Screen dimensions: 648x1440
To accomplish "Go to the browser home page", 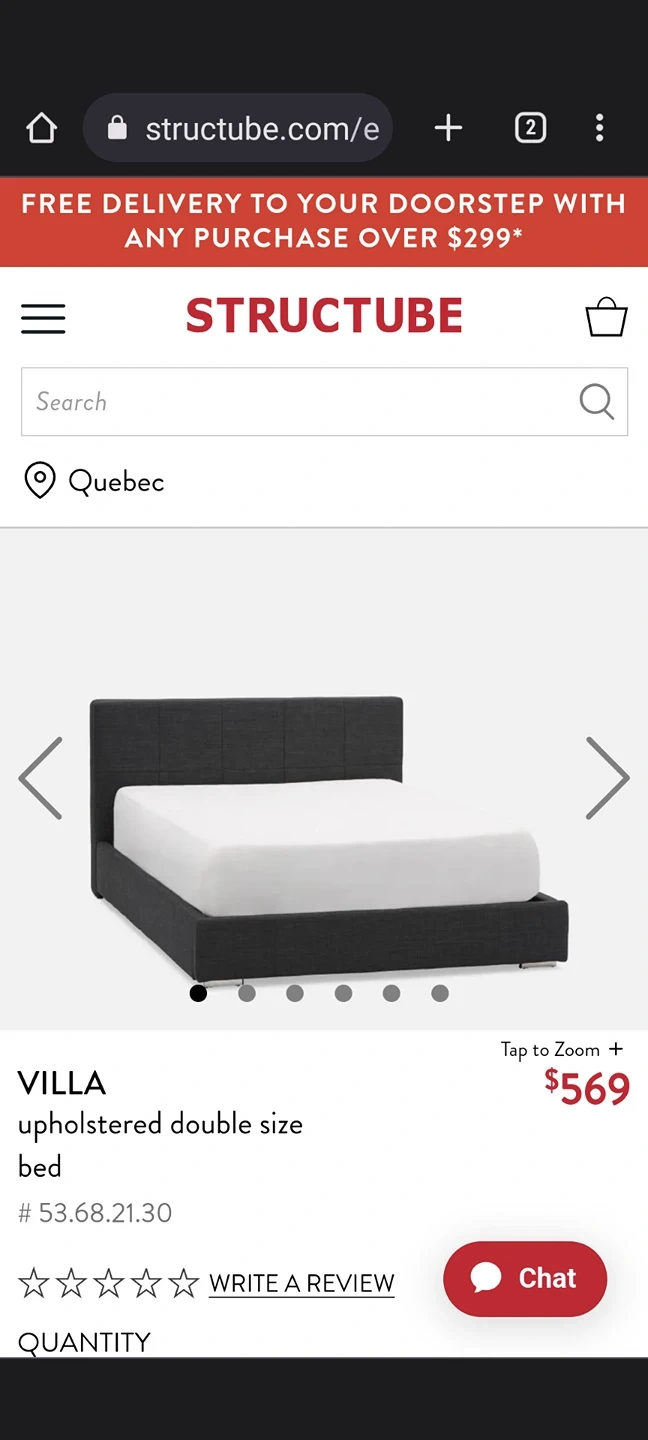I will click(42, 128).
